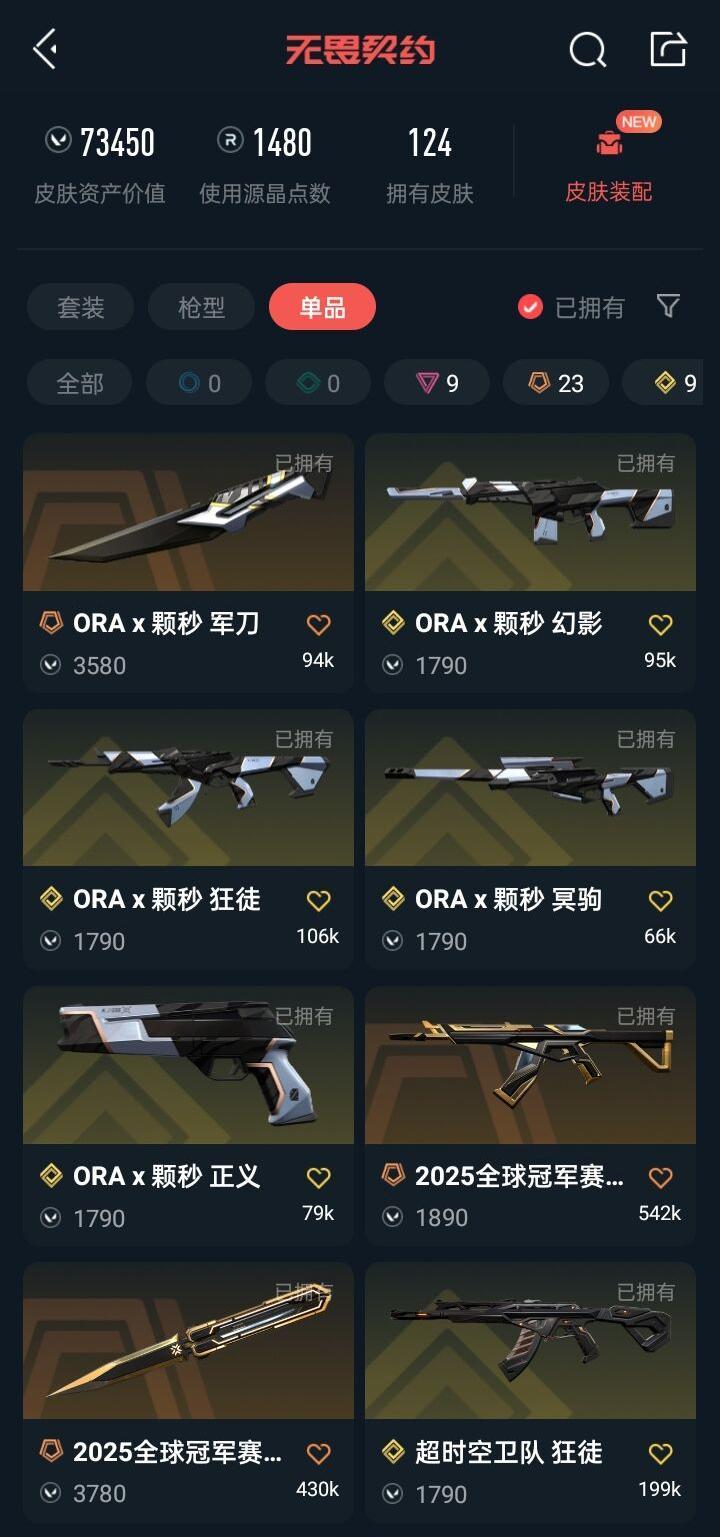This screenshot has width=720, height=1537.
Task: Select the blue rarity filter showing 0
Action: [x=198, y=382]
